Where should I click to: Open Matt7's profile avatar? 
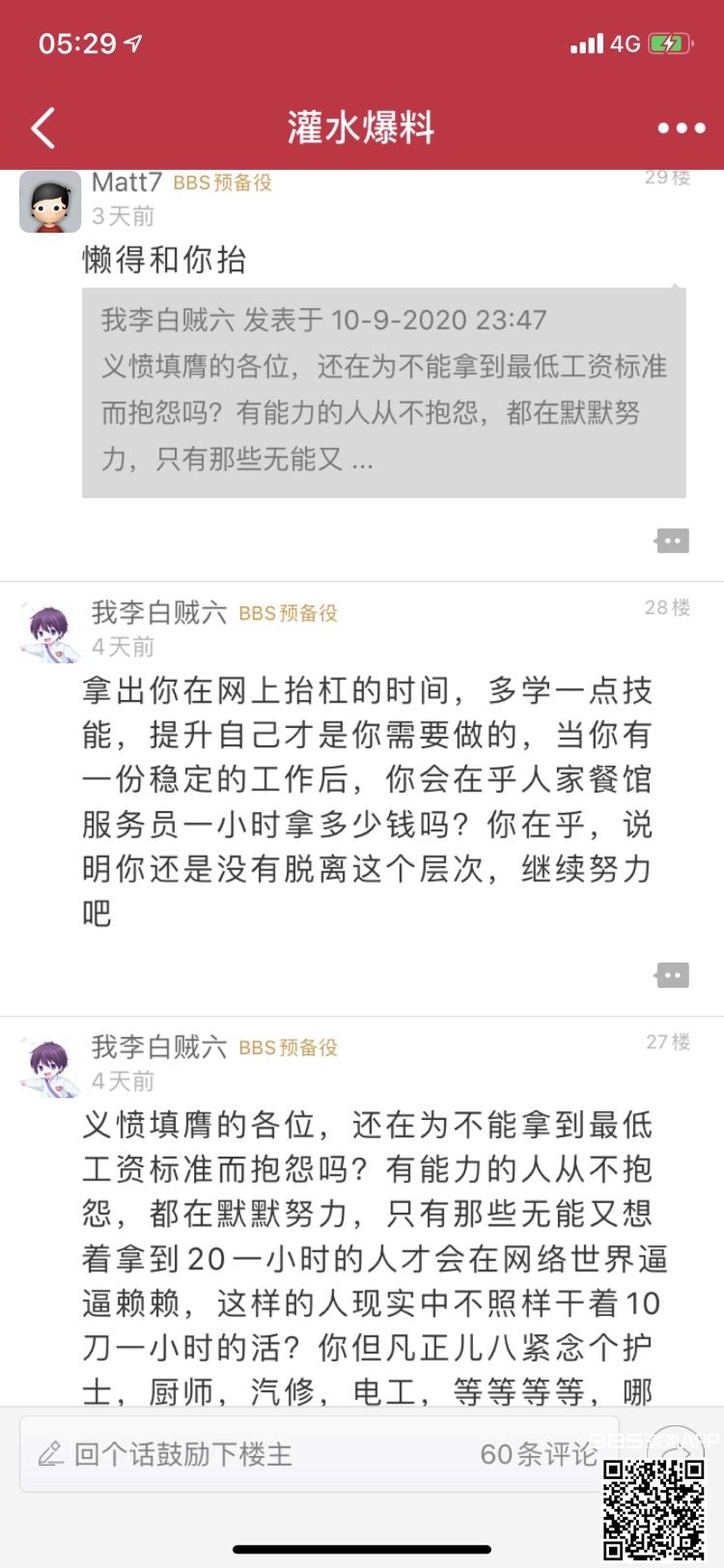point(50,202)
